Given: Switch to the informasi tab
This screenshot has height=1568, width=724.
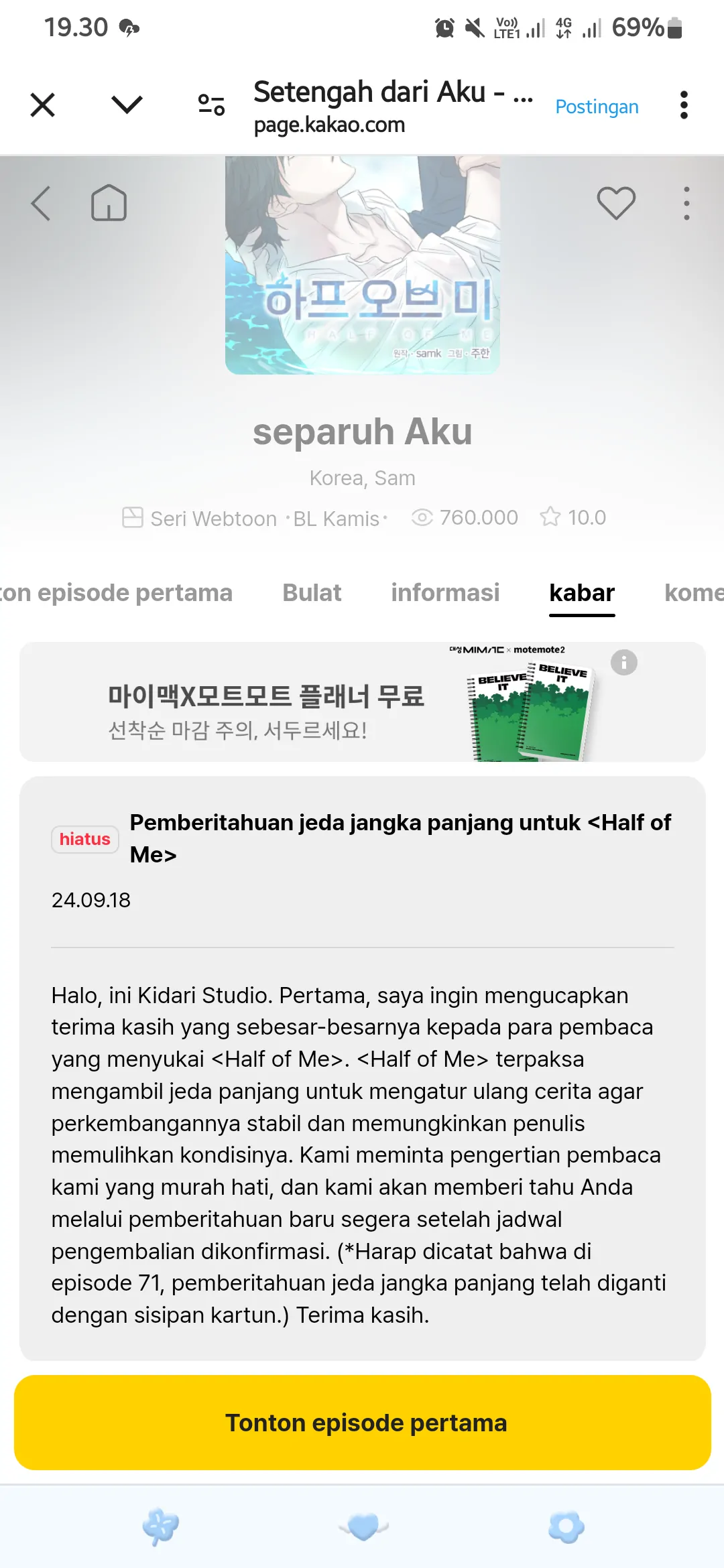Looking at the screenshot, I should point(445,593).
